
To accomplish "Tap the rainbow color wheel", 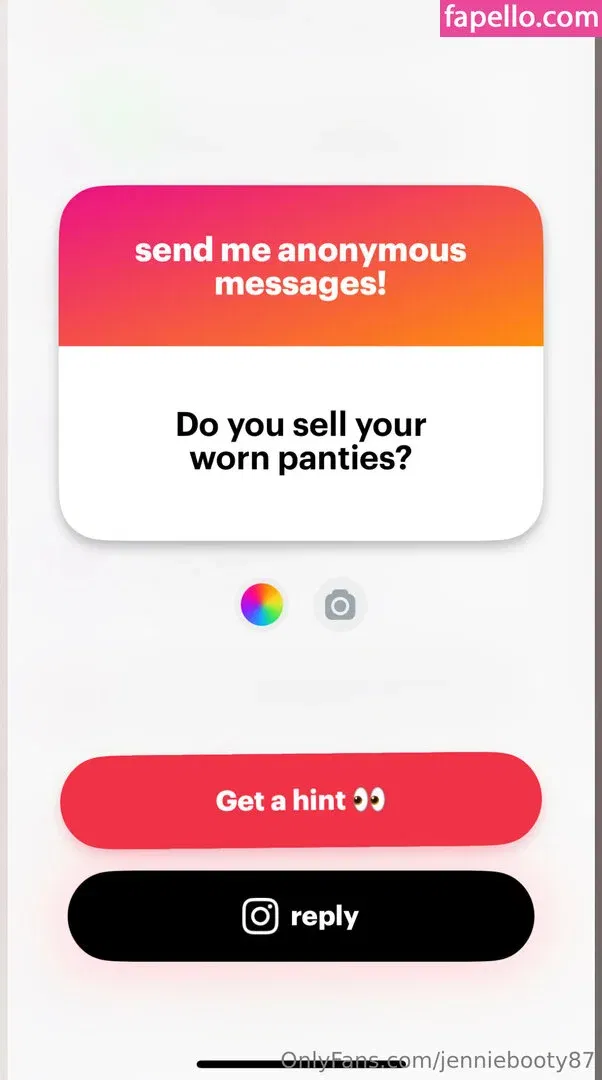I will pyautogui.click(x=262, y=605).
